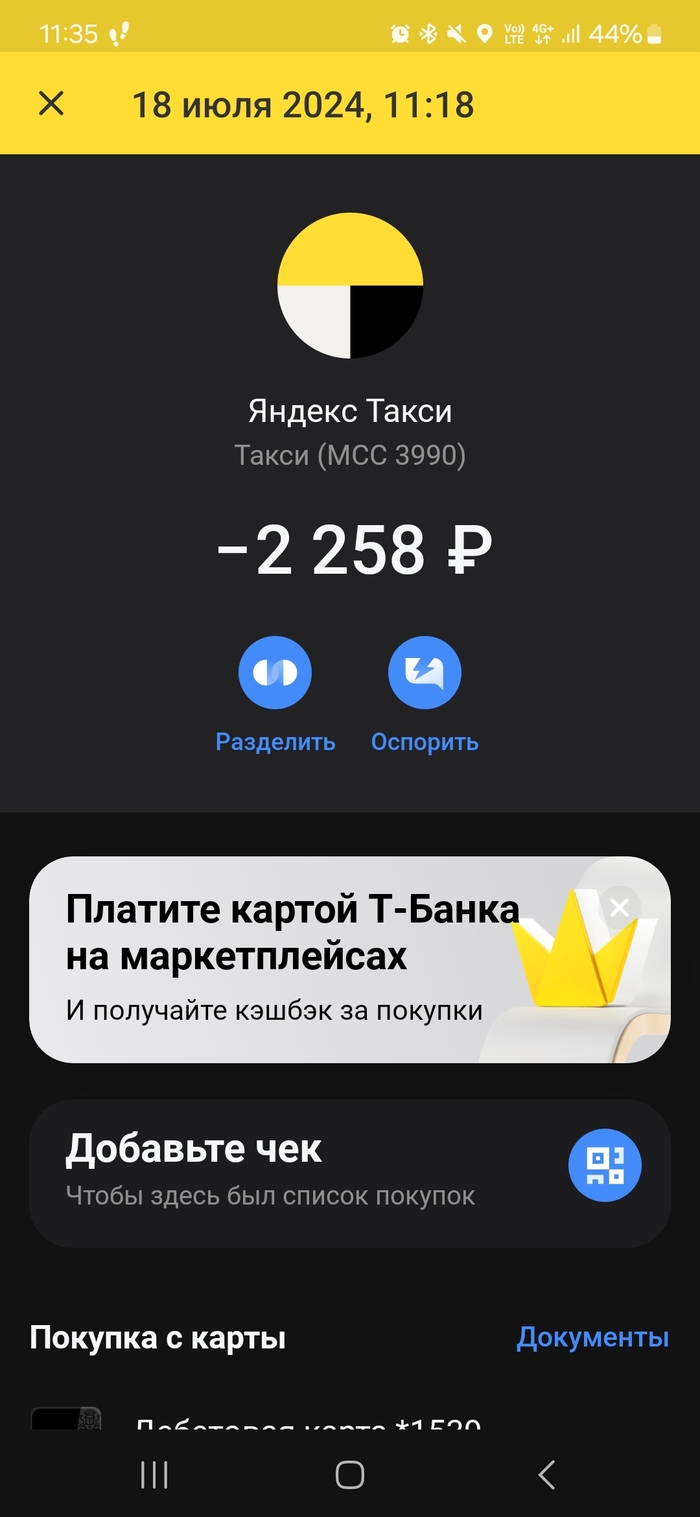Open the Документы link
Screen dimensions: 700x1517
592,1338
